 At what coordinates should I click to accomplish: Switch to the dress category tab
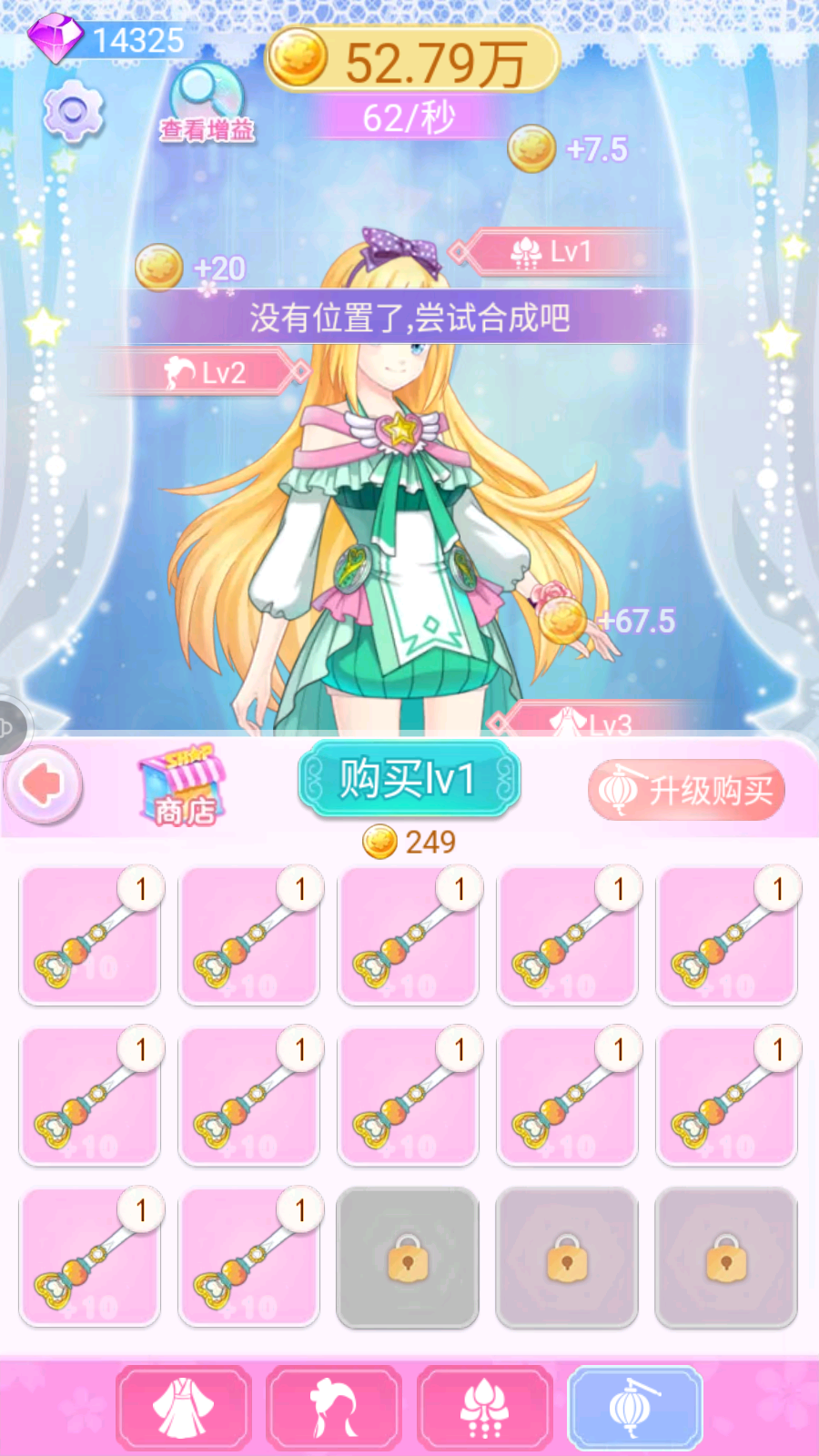point(184,1408)
